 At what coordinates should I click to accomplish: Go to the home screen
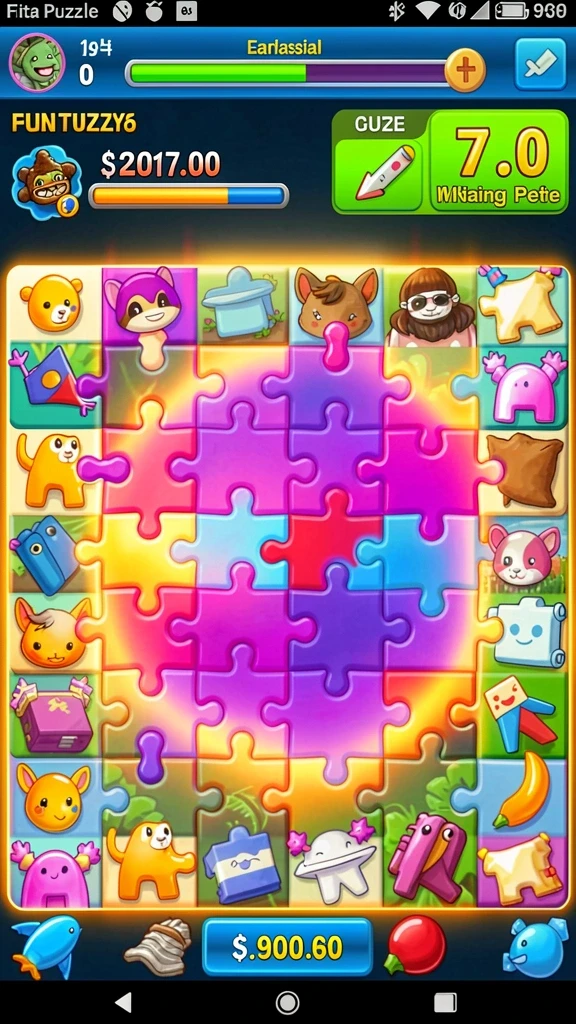(287, 1002)
